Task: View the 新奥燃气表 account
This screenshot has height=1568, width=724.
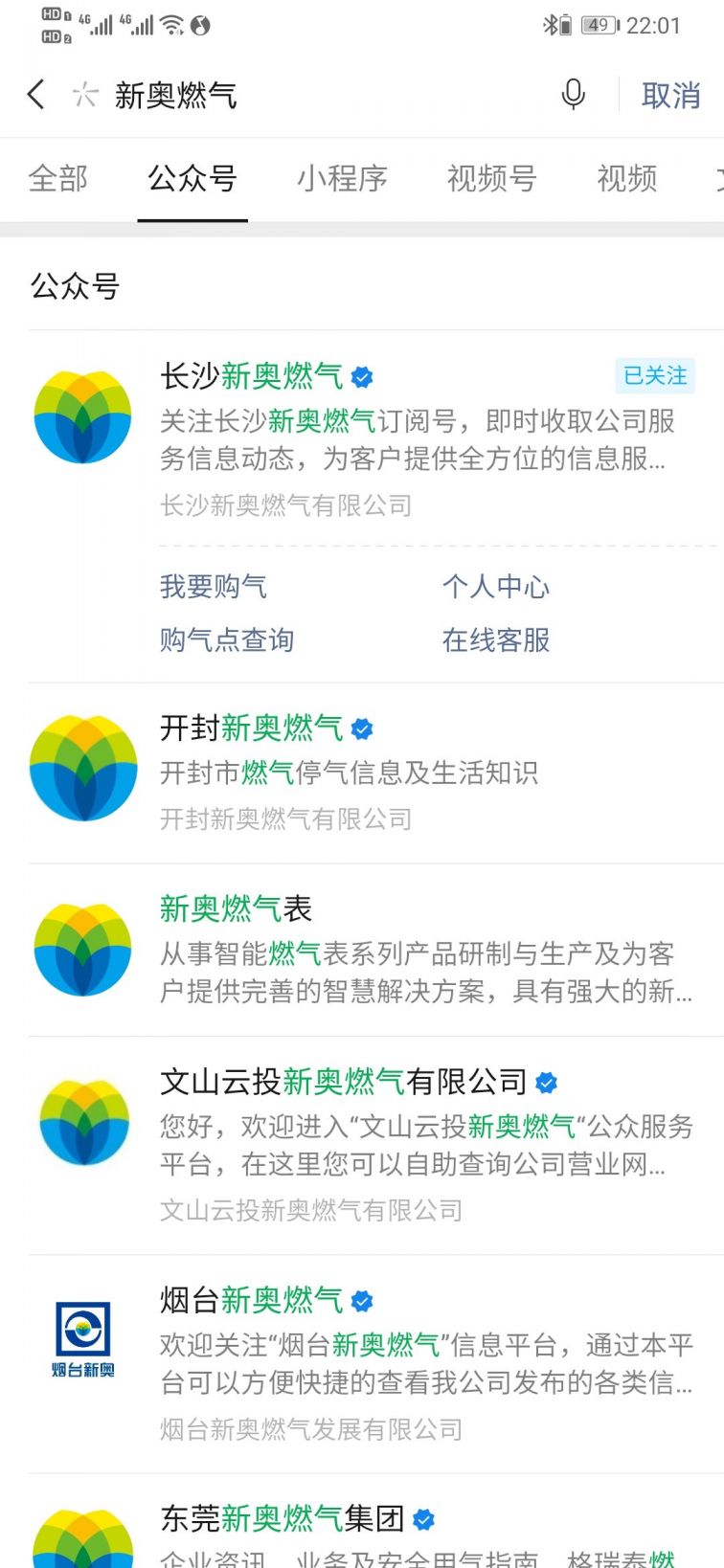Action: 375,950
